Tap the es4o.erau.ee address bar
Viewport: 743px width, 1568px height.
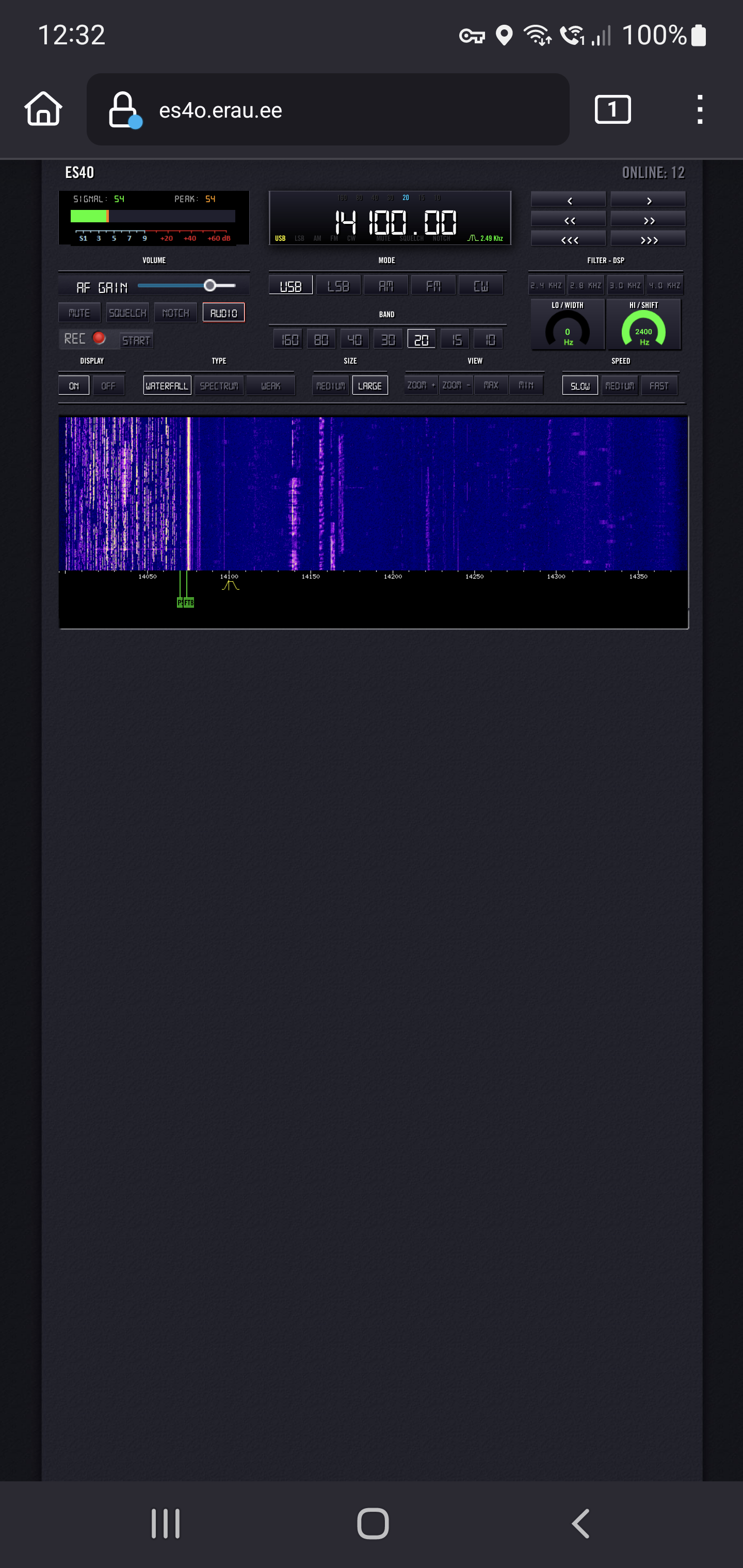click(x=328, y=109)
